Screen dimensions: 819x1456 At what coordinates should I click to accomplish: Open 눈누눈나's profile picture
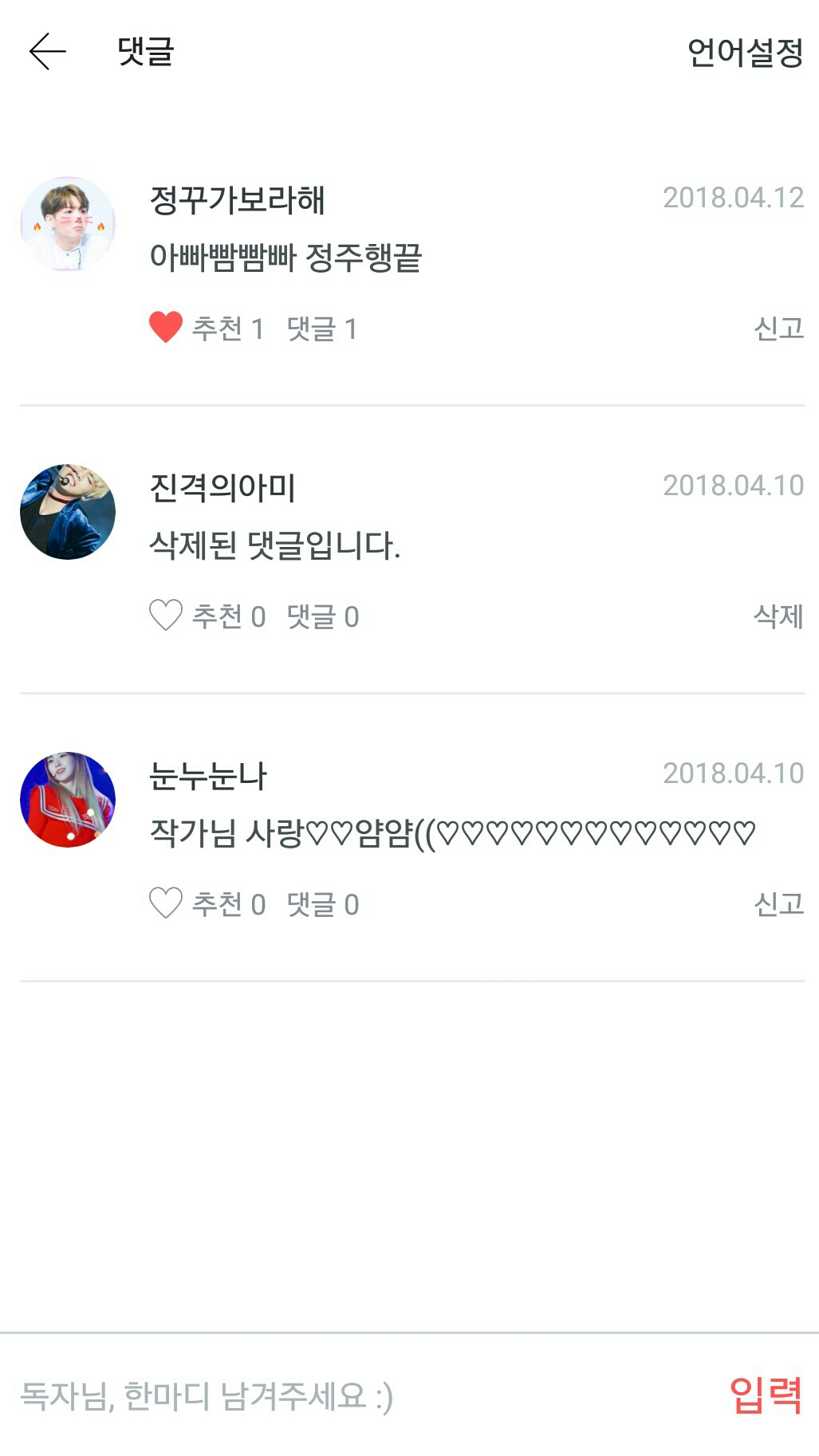(68, 799)
